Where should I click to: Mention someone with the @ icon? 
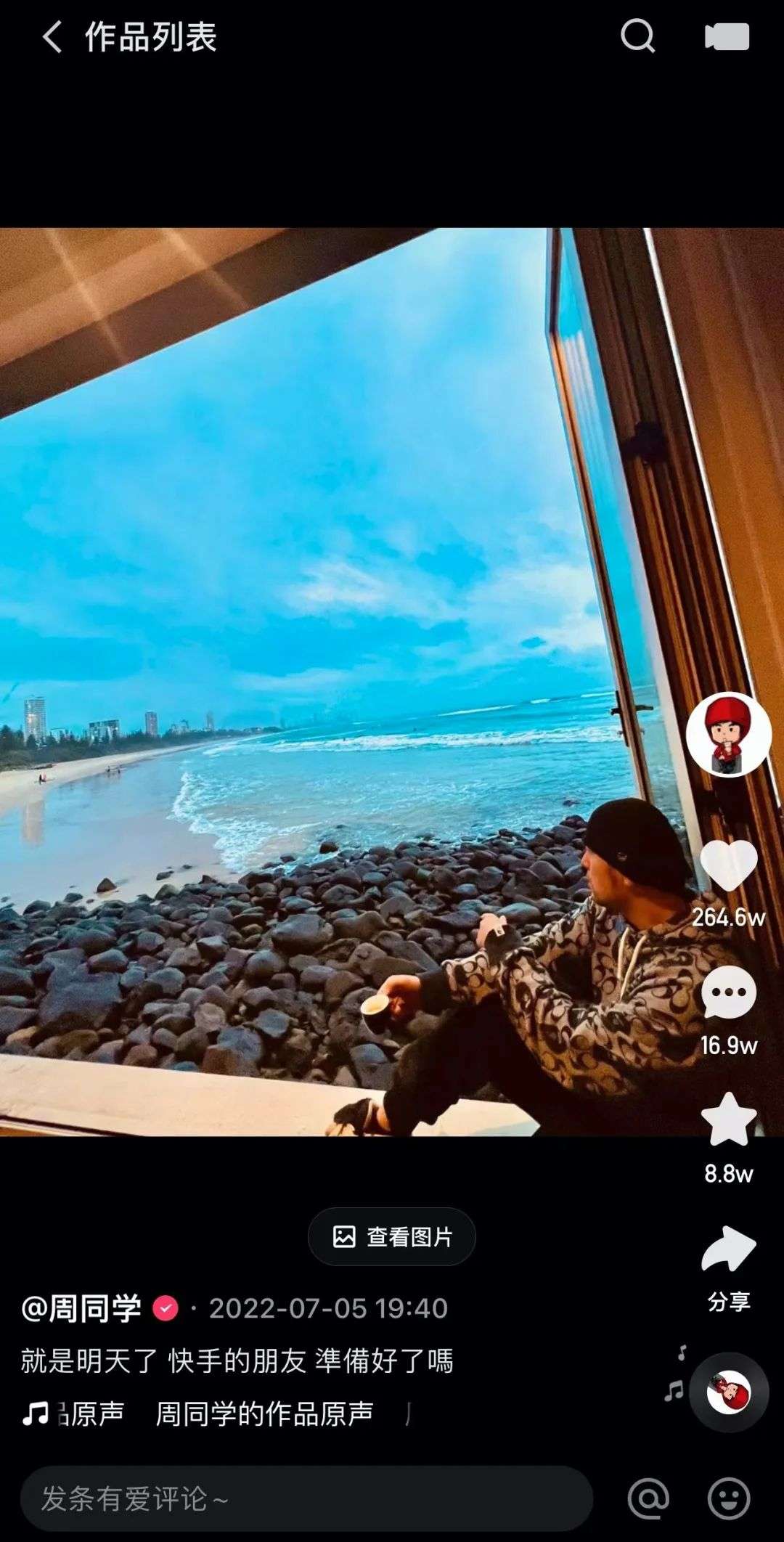[648, 1498]
